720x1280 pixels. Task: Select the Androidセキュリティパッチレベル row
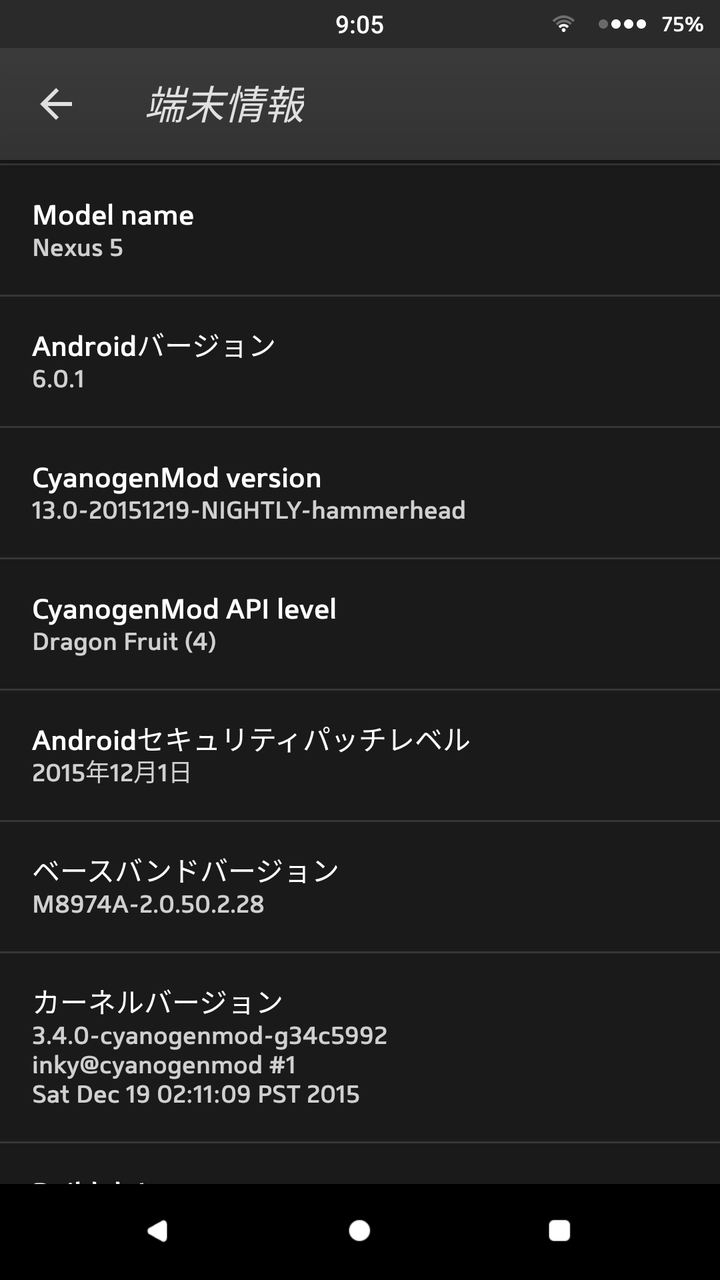(360, 755)
